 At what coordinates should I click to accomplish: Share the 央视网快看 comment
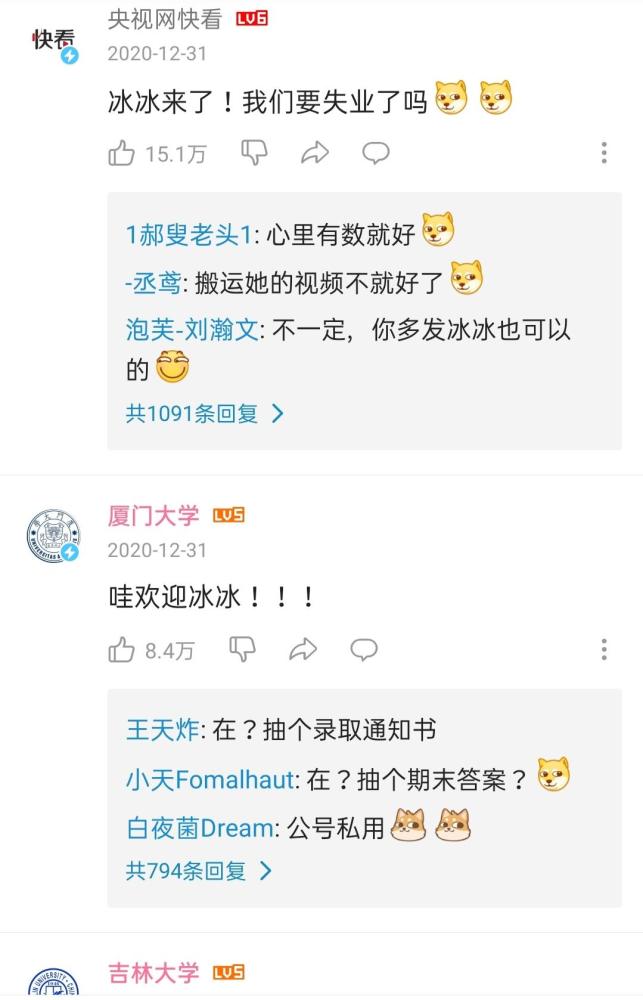315,153
